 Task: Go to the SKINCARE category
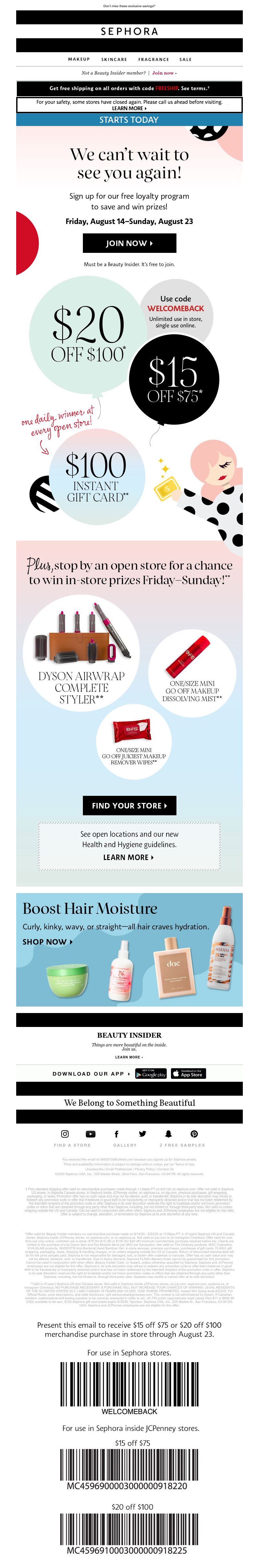(x=114, y=59)
